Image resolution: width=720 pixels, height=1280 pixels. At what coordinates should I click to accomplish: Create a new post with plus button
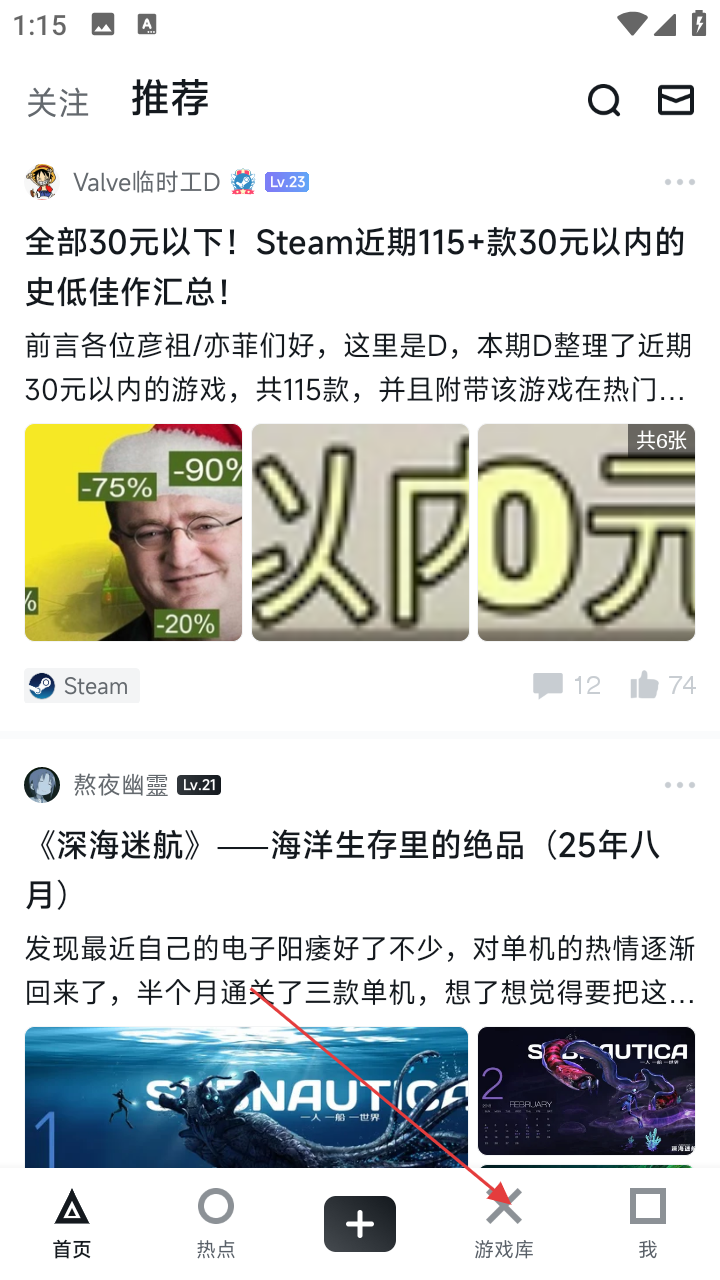(x=360, y=1223)
